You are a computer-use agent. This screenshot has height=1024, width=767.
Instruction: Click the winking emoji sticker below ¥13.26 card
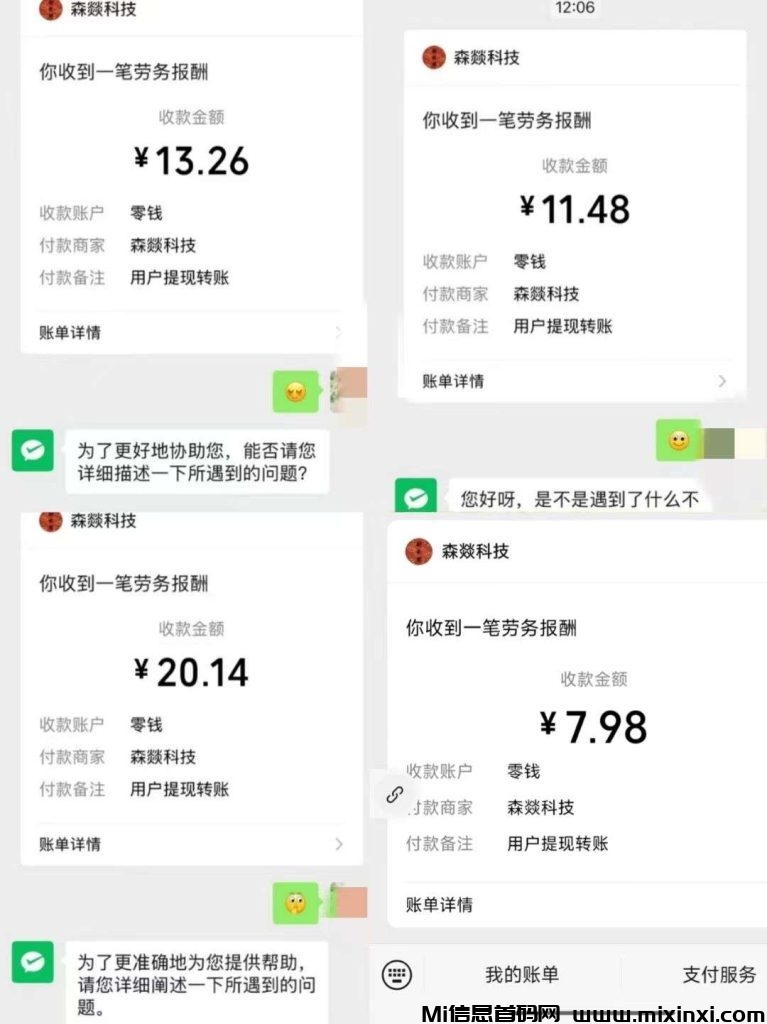[295, 392]
